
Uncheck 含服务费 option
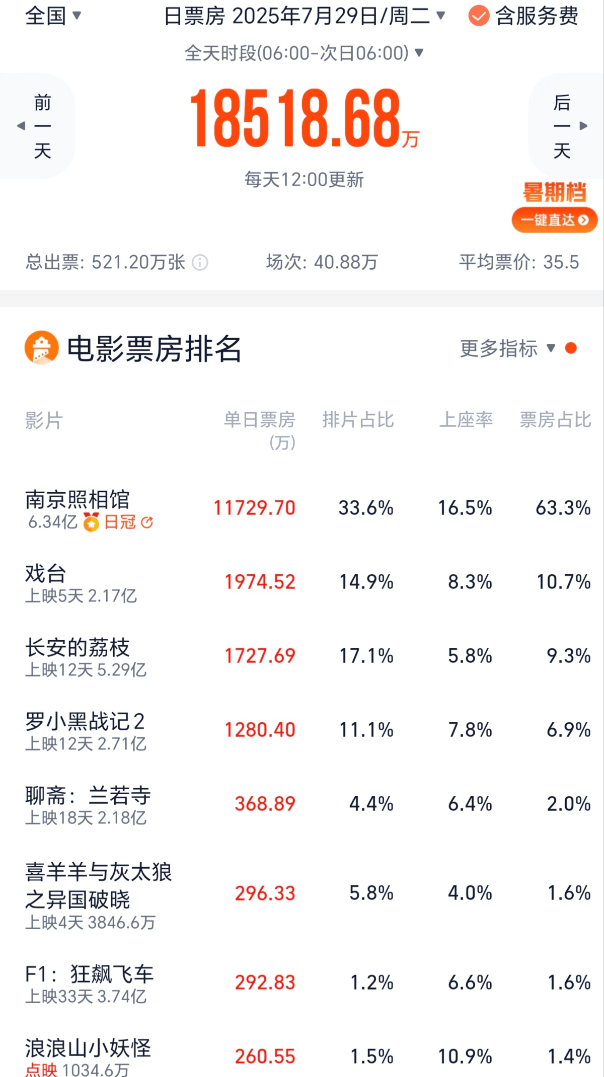pos(523,15)
